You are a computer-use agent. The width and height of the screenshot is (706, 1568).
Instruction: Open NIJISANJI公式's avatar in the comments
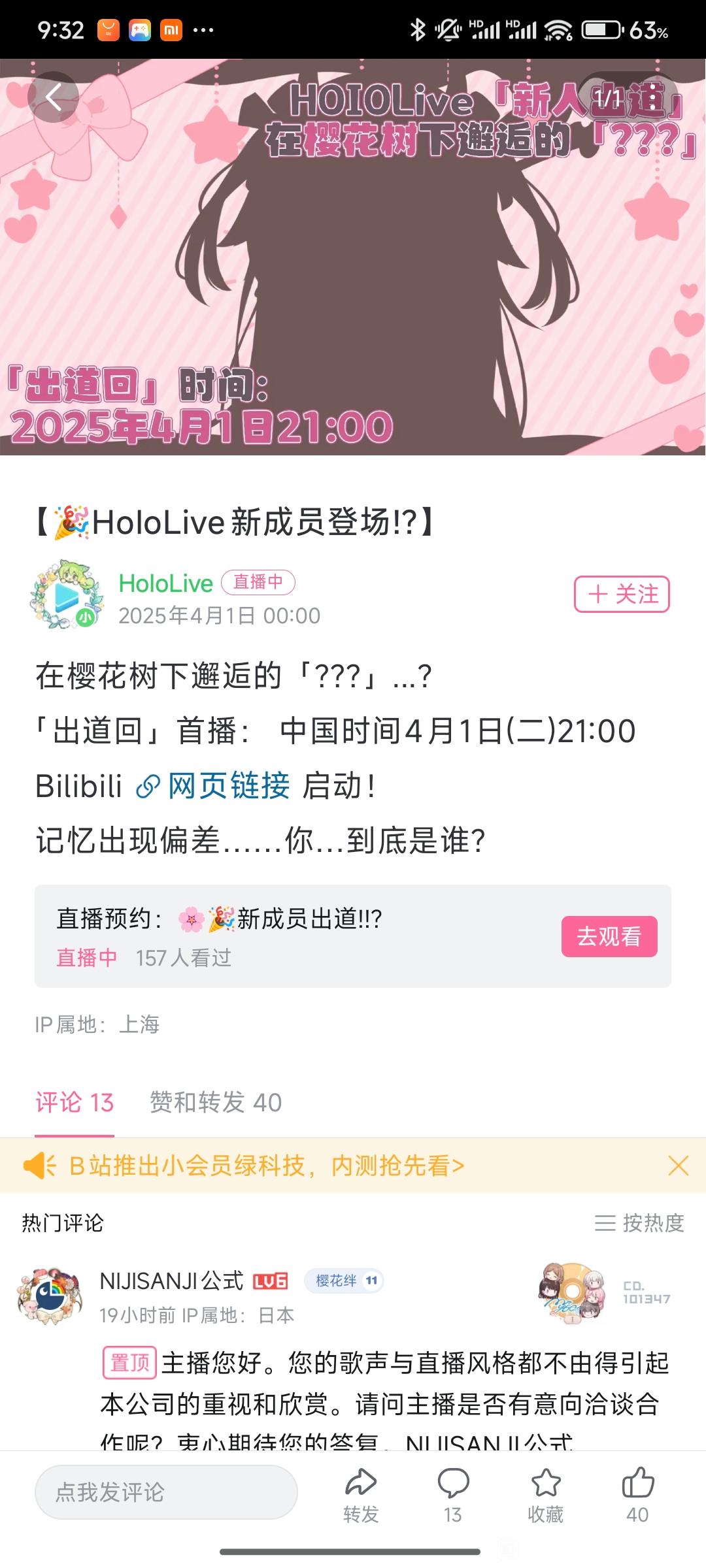[x=50, y=1296]
